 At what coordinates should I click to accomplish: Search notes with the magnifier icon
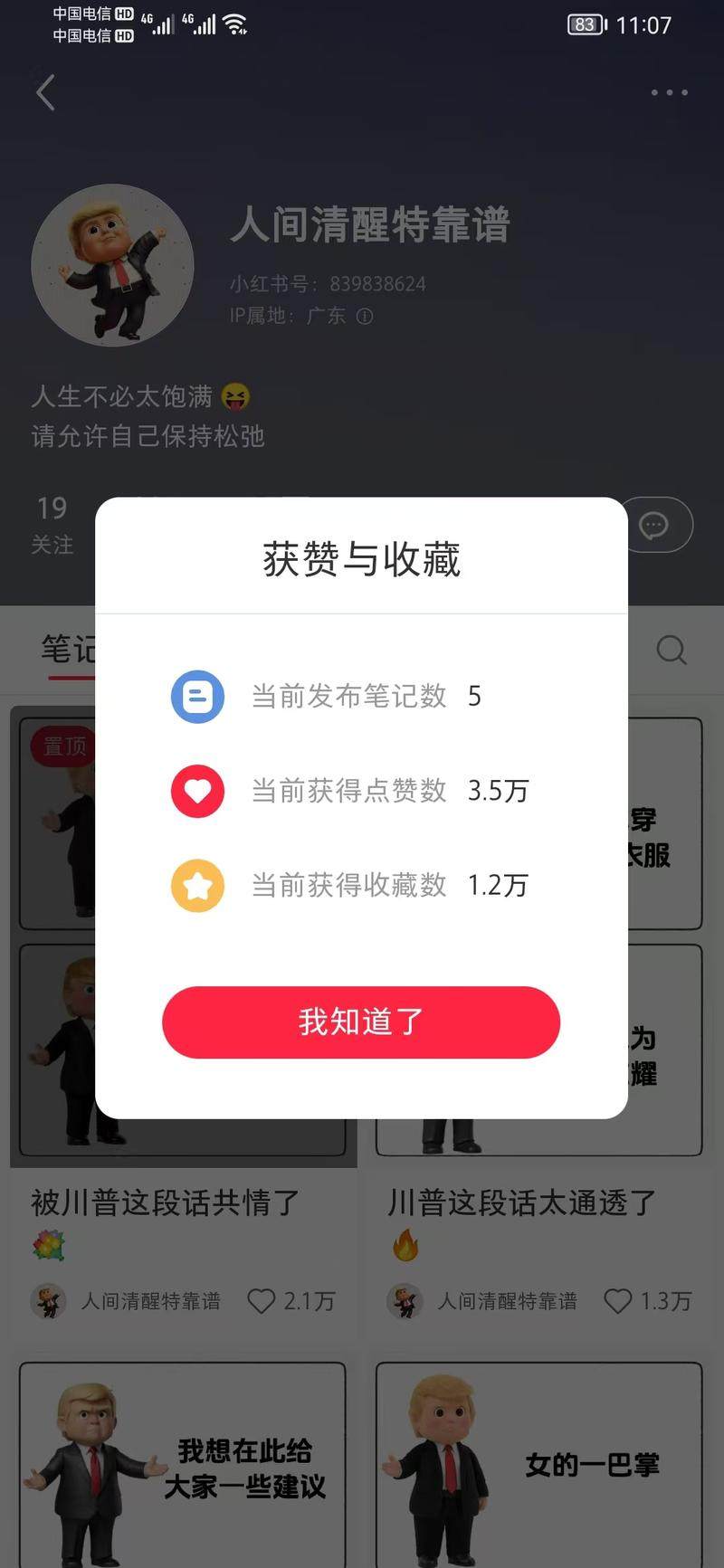671,650
